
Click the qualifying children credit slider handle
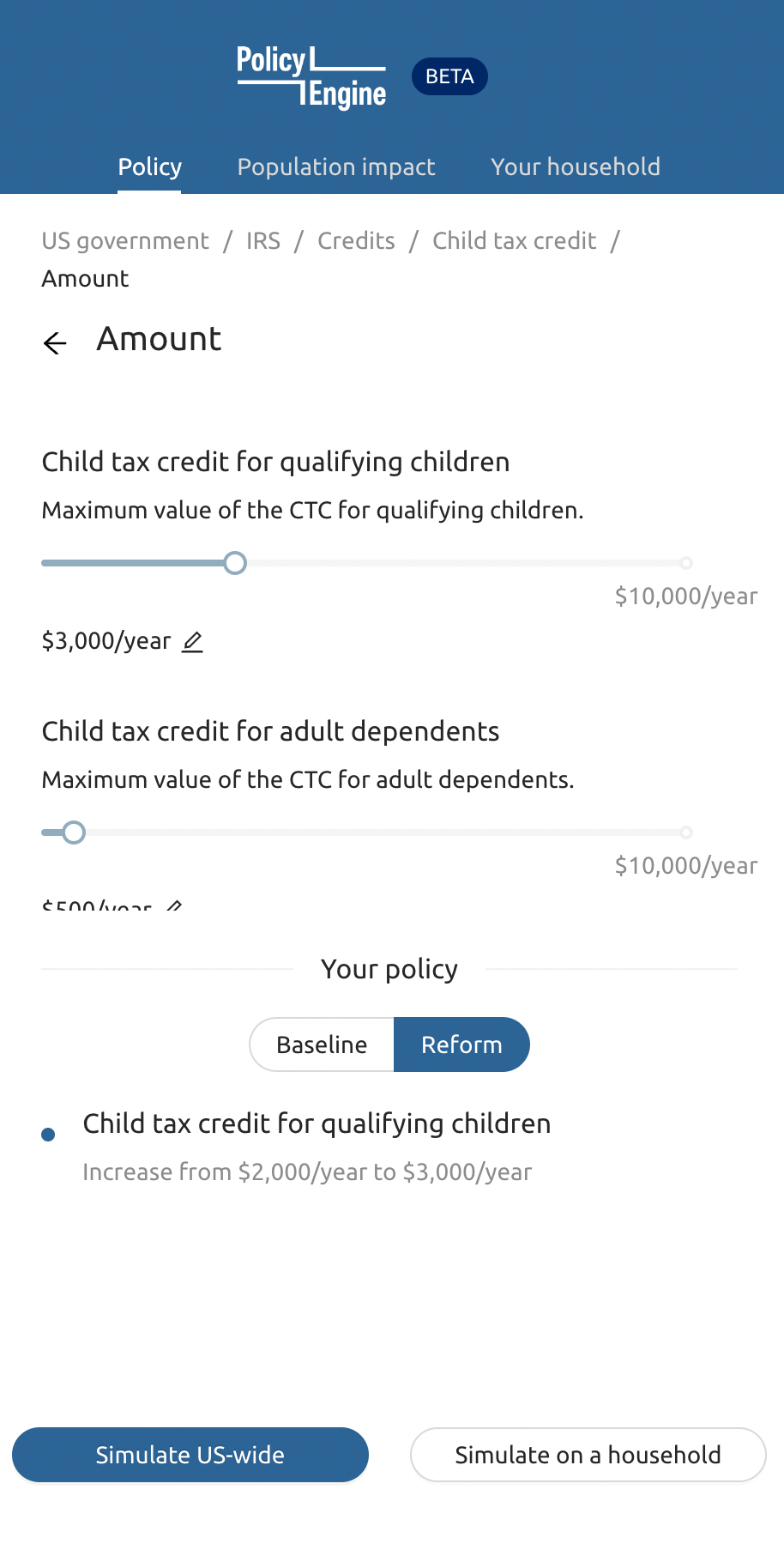point(235,563)
